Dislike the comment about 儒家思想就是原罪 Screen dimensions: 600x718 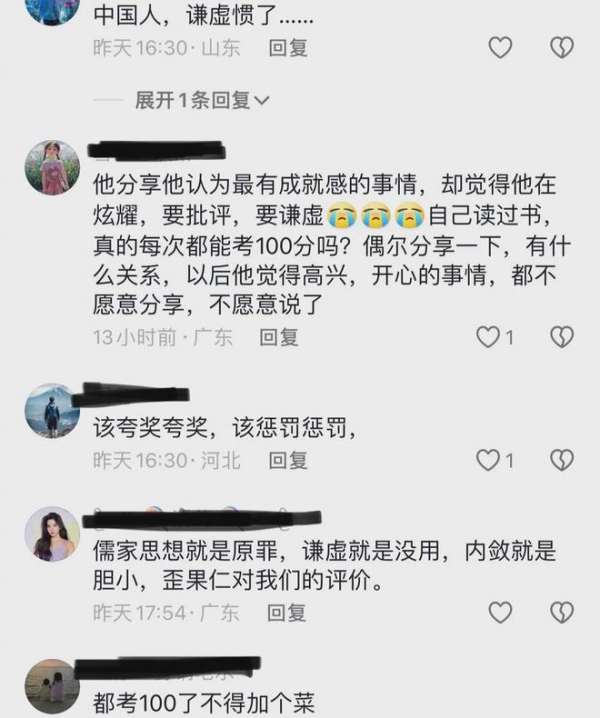click(x=562, y=612)
